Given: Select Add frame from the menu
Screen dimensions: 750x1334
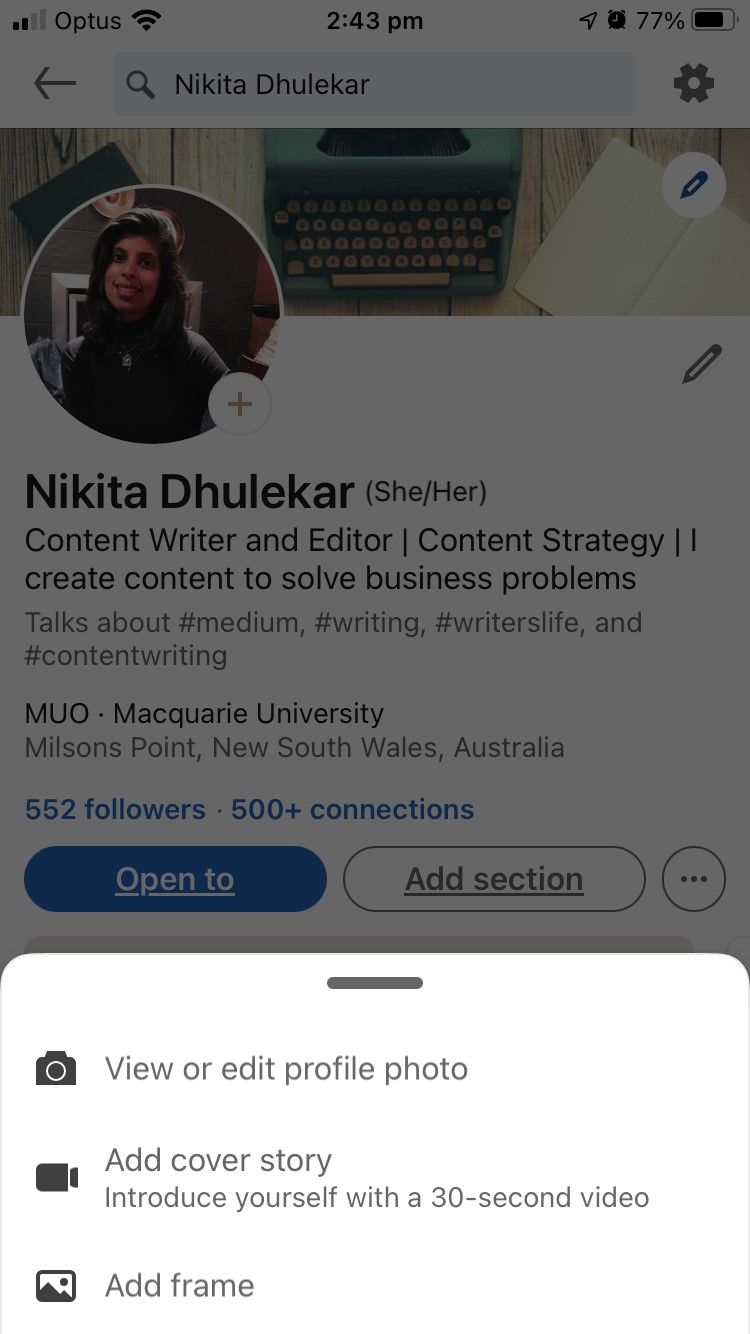Looking at the screenshot, I should click(179, 1285).
